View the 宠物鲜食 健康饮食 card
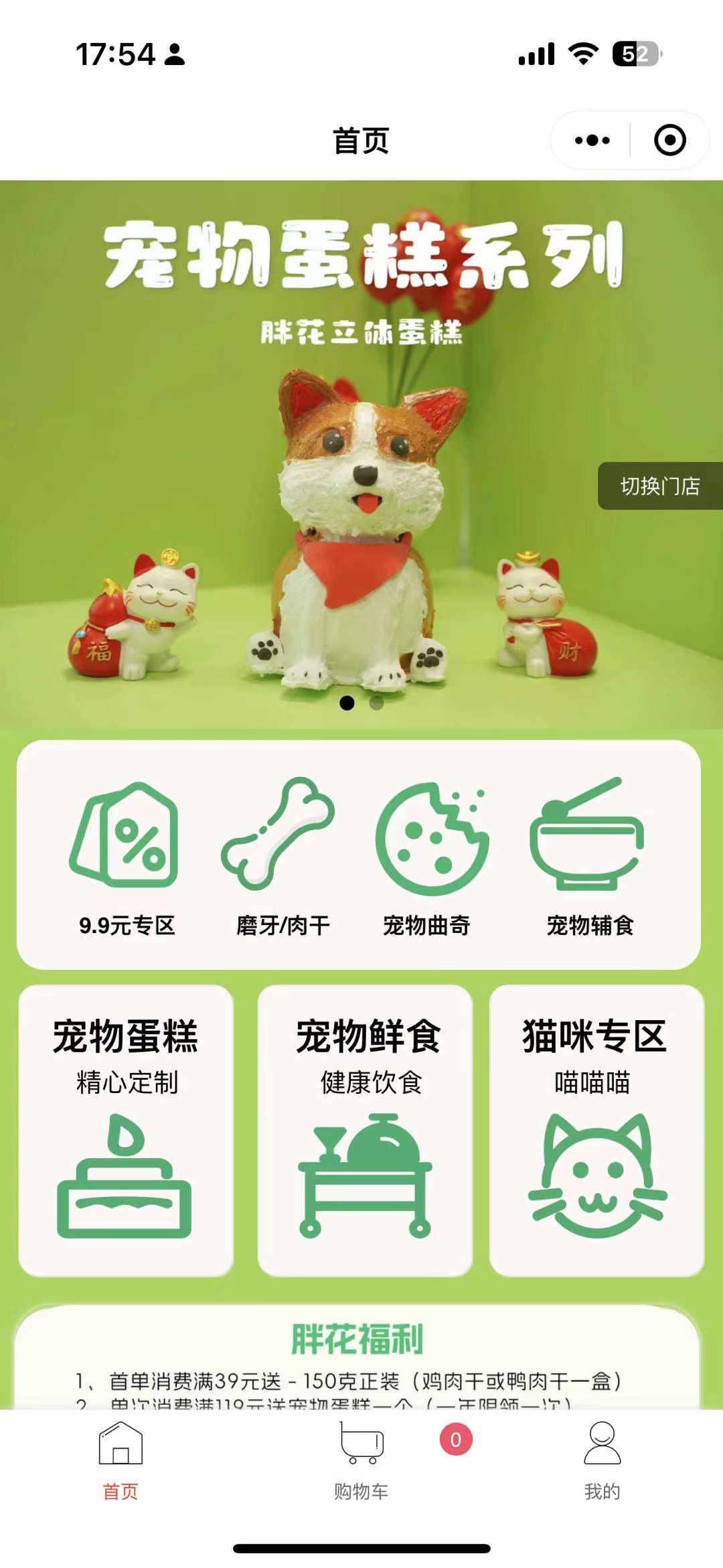 pyautogui.click(x=366, y=1130)
